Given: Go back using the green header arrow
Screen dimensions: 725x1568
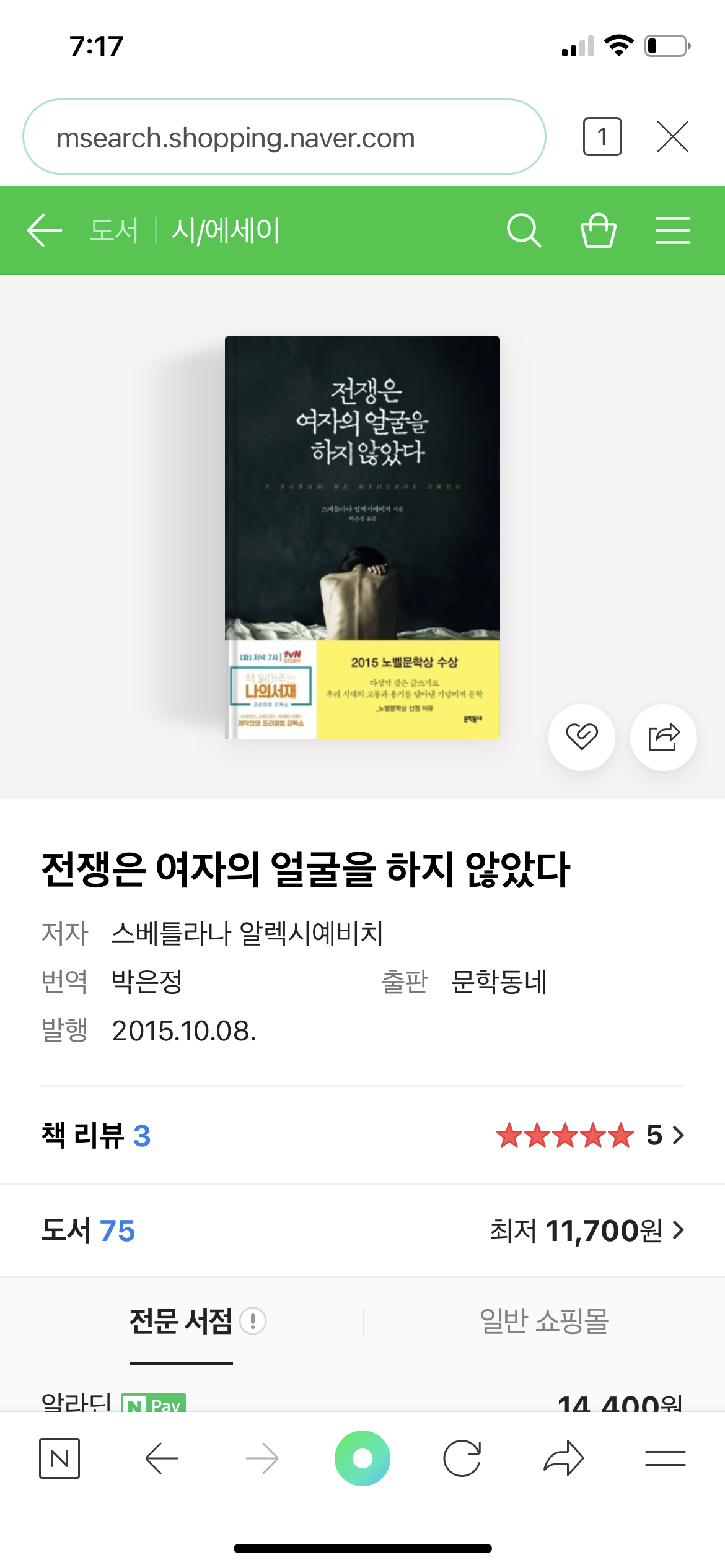Looking at the screenshot, I should point(45,230).
